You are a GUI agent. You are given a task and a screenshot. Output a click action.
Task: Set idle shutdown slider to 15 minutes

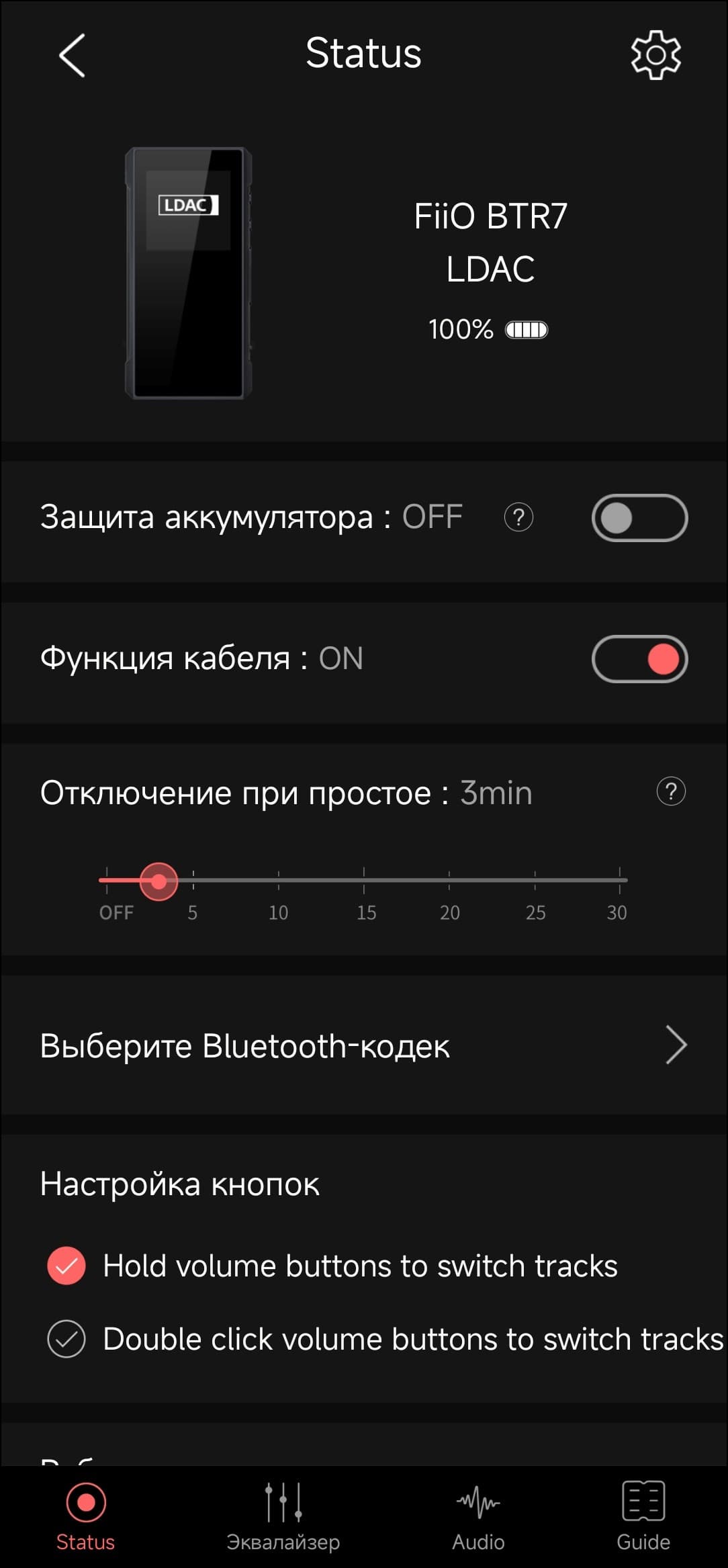click(364, 880)
